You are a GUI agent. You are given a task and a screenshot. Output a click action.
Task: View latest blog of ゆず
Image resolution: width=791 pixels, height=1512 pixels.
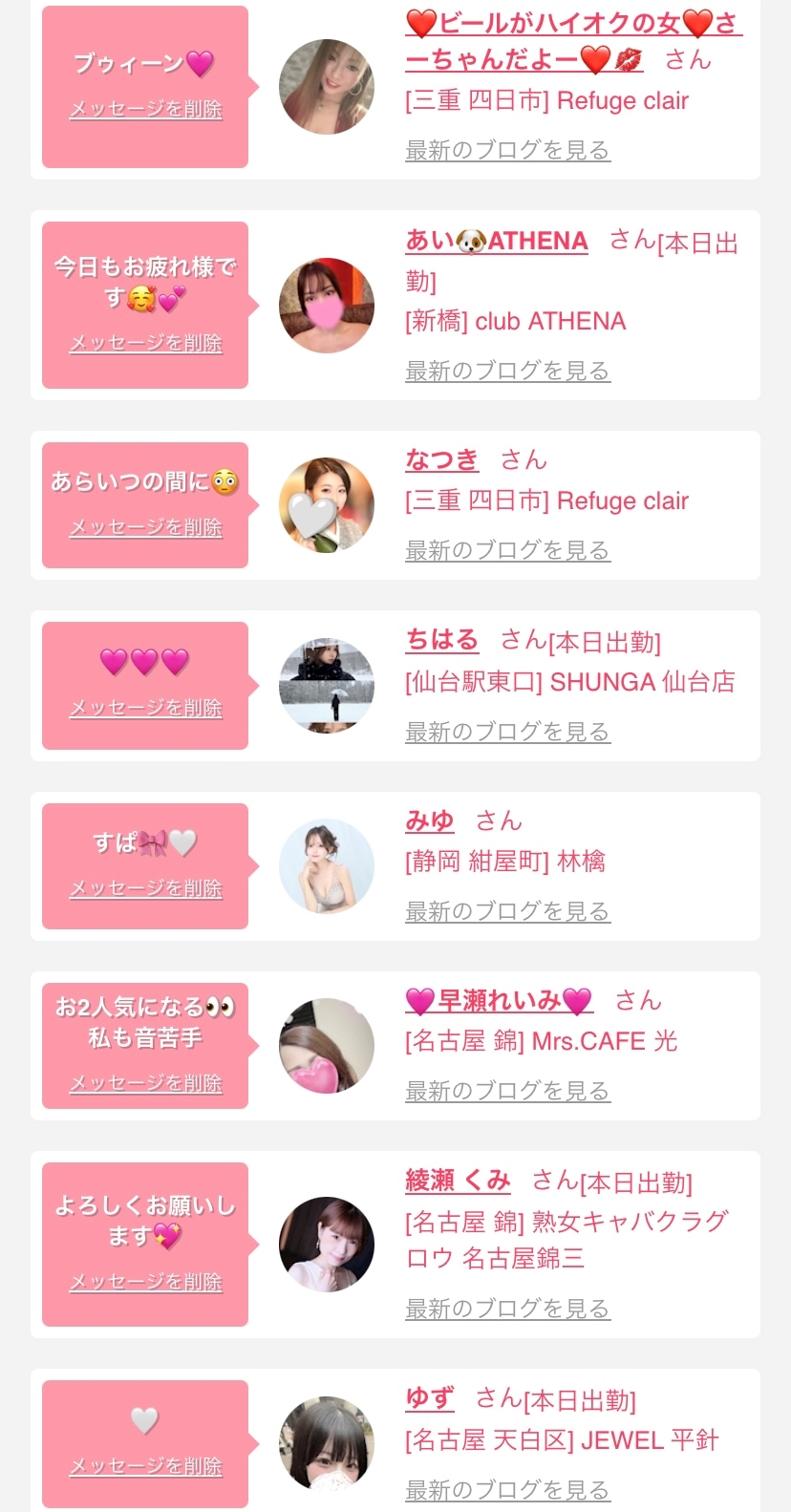[507, 1490]
